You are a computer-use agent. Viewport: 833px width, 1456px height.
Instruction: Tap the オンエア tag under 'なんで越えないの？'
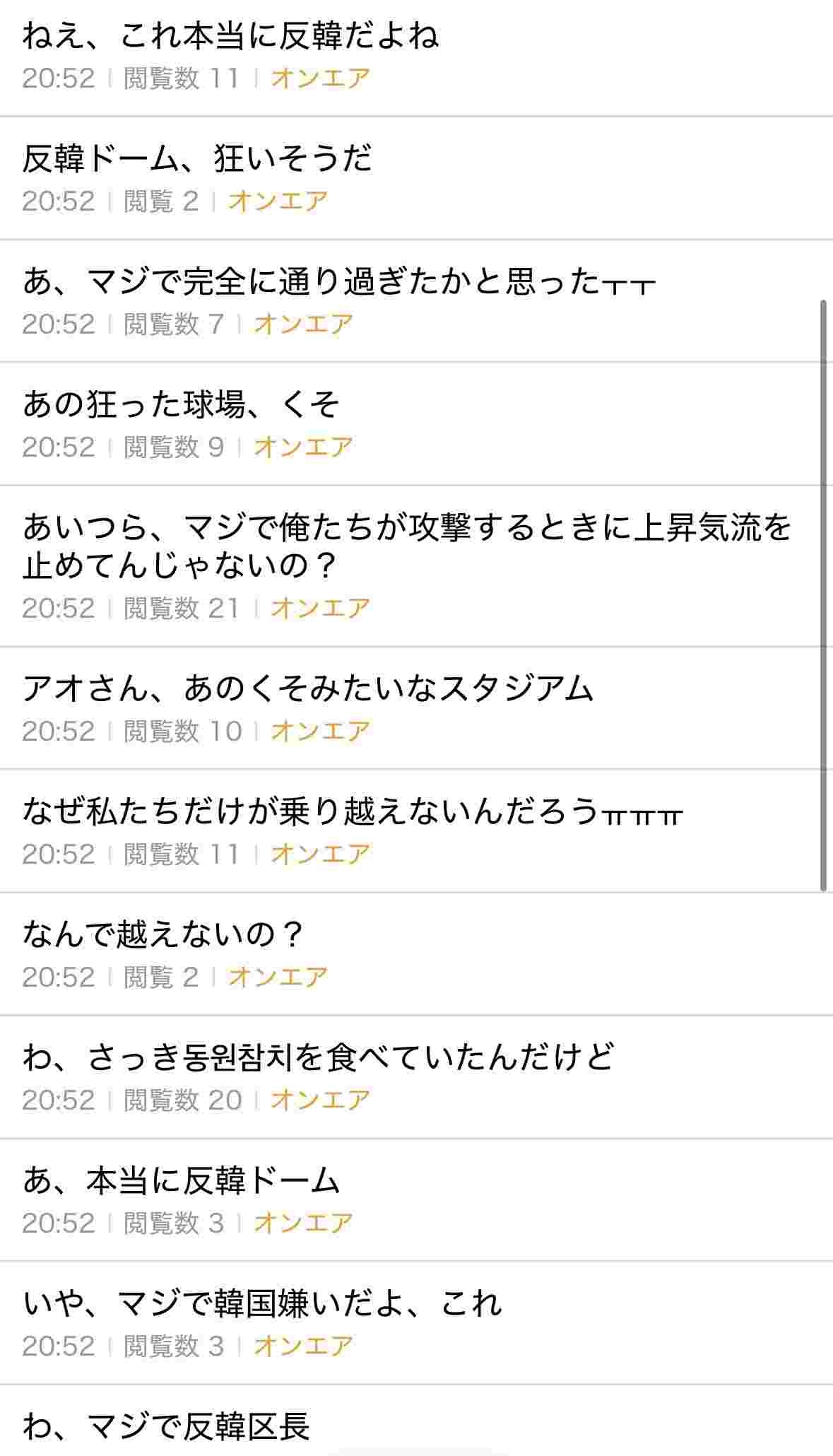(x=278, y=977)
